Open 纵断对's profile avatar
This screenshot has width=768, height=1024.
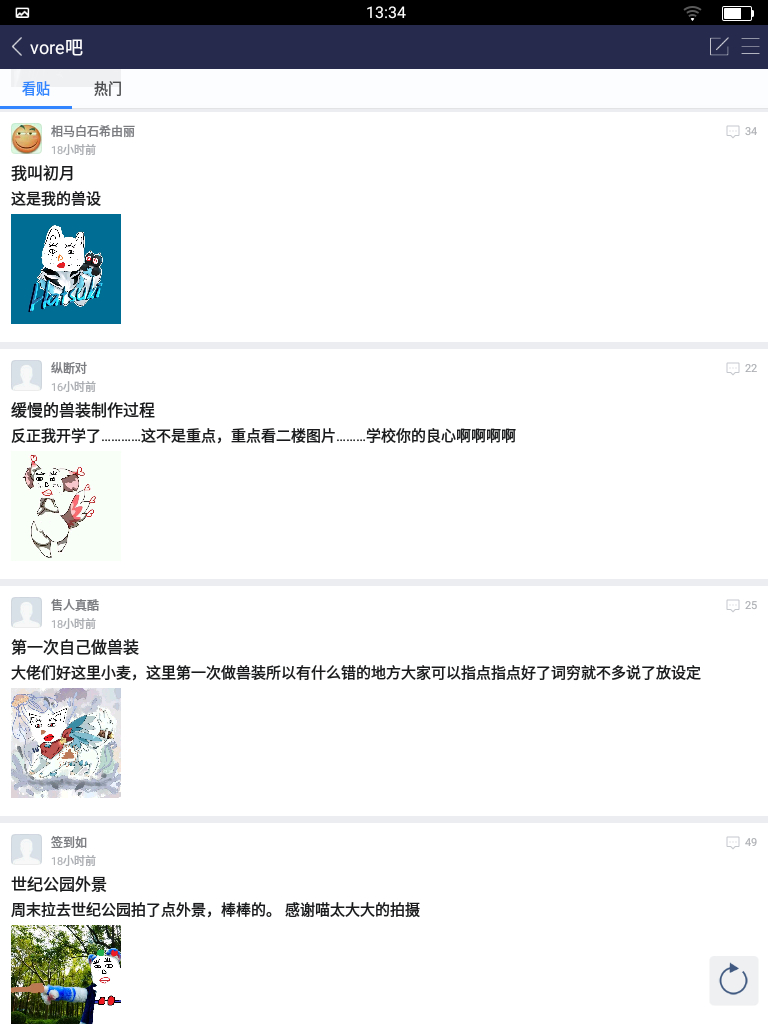[x=26, y=376]
